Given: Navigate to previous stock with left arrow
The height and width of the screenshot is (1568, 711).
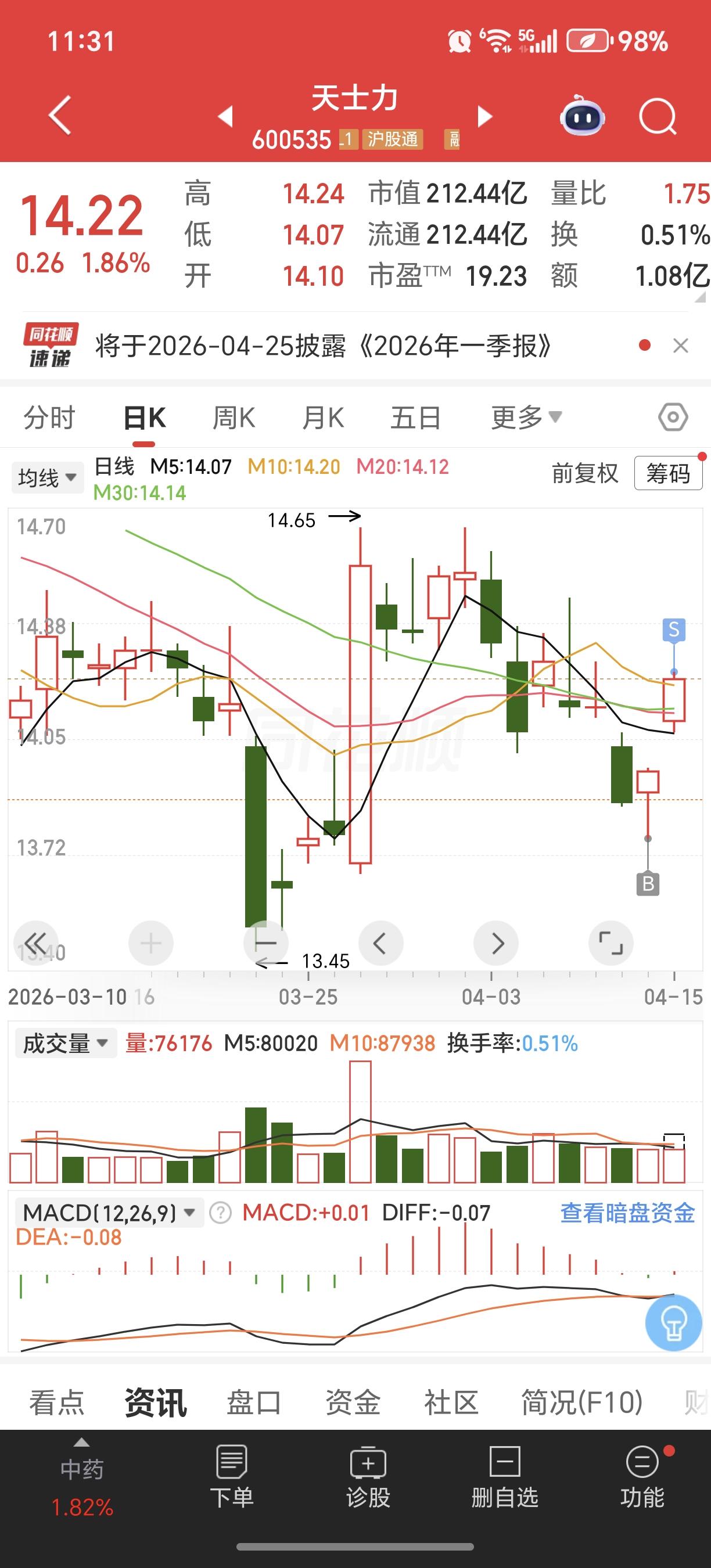Looking at the screenshot, I should pyautogui.click(x=225, y=117).
